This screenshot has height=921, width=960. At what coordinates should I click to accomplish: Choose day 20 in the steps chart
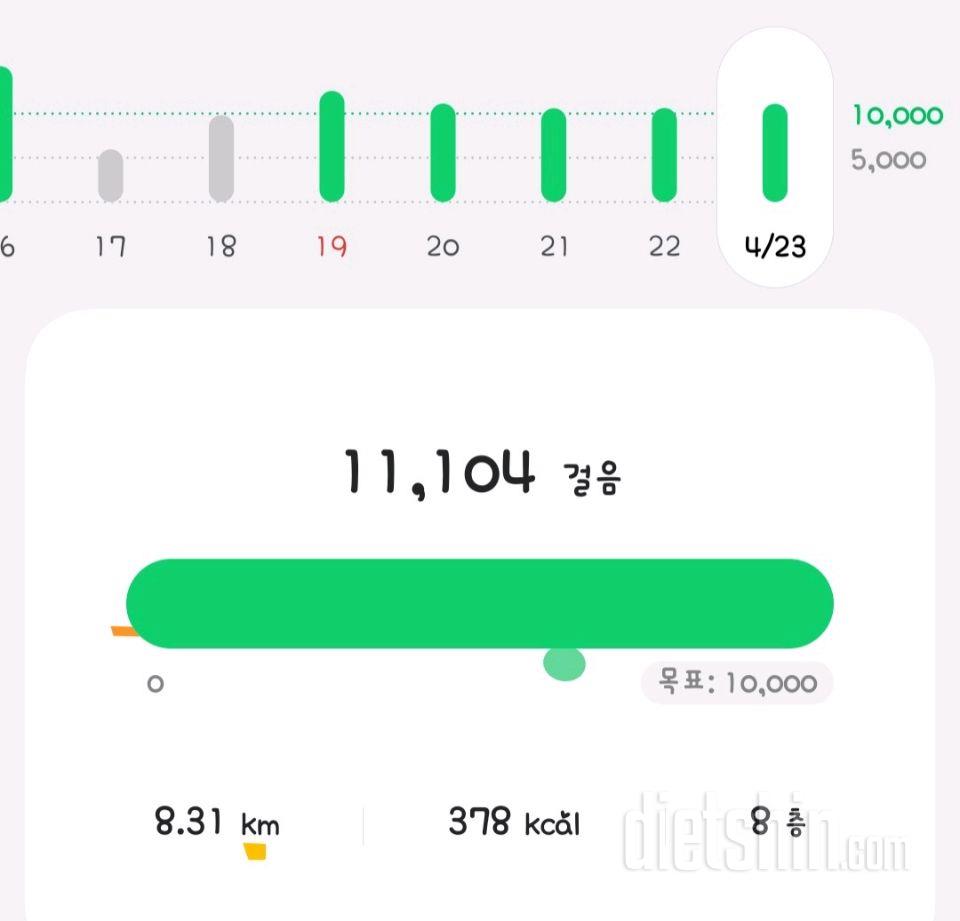[x=443, y=152]
